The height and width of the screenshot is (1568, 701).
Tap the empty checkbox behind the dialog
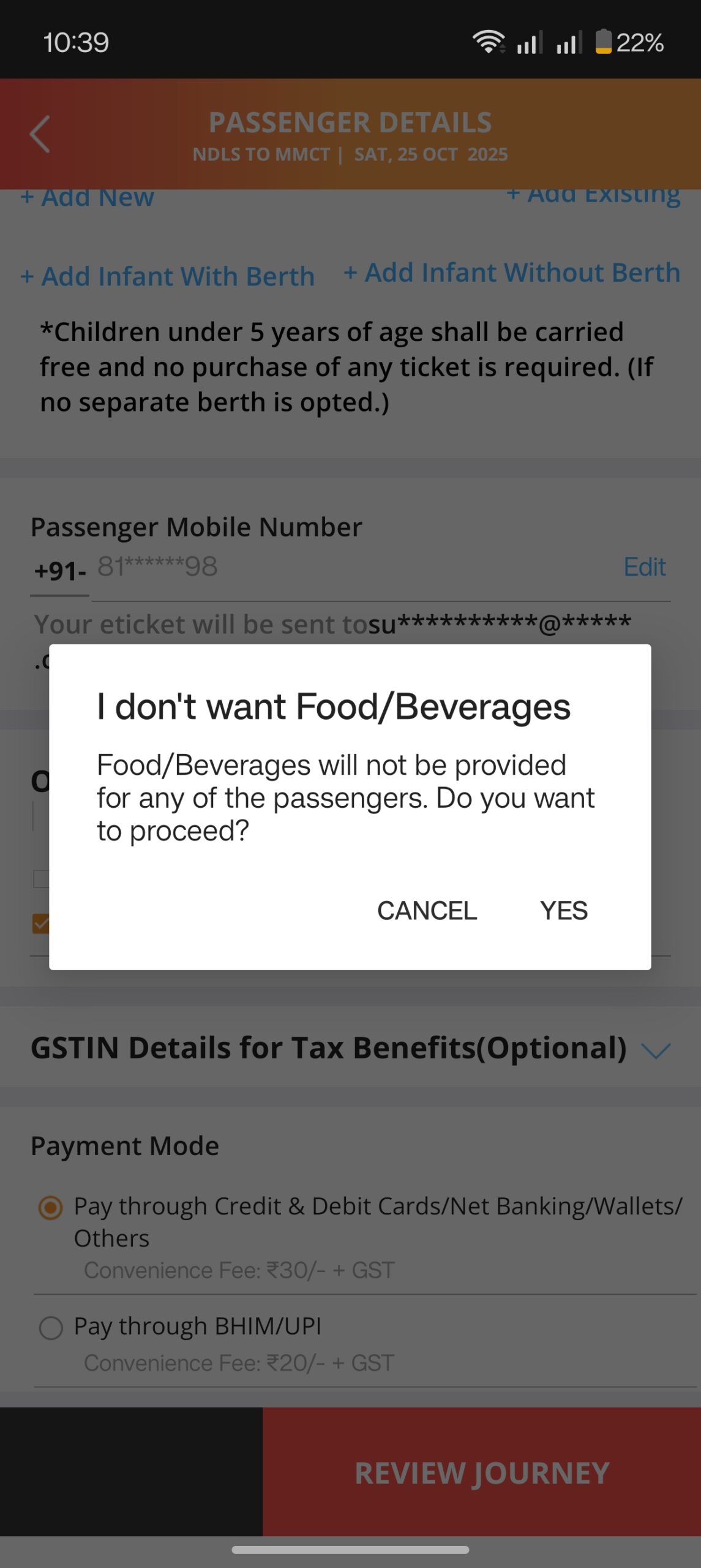(x=40, y=878)
